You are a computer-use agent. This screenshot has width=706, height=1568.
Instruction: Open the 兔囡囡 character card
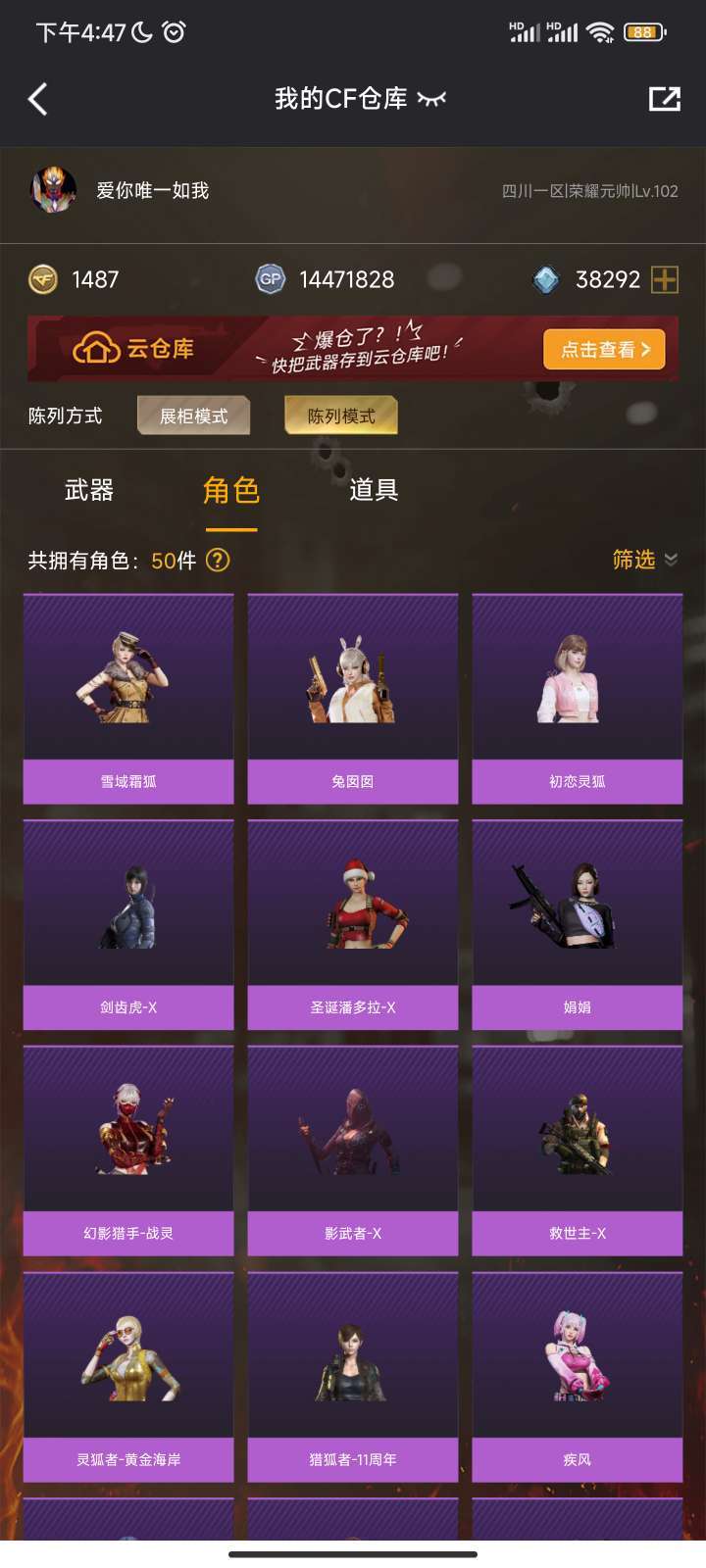pyautogui.click(x=353, y=699)
